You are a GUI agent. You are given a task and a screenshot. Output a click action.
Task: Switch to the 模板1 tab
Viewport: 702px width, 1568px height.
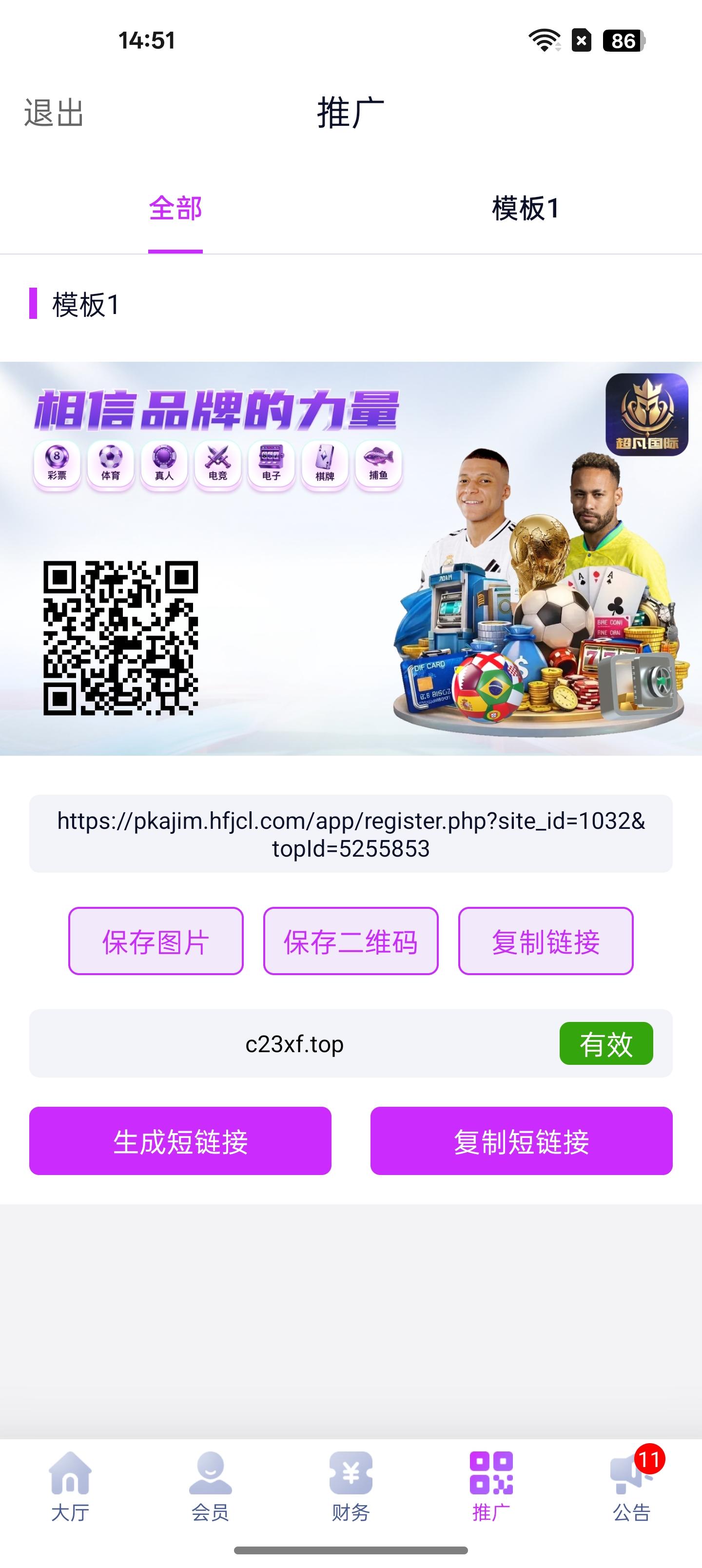[x=526, y=209]
